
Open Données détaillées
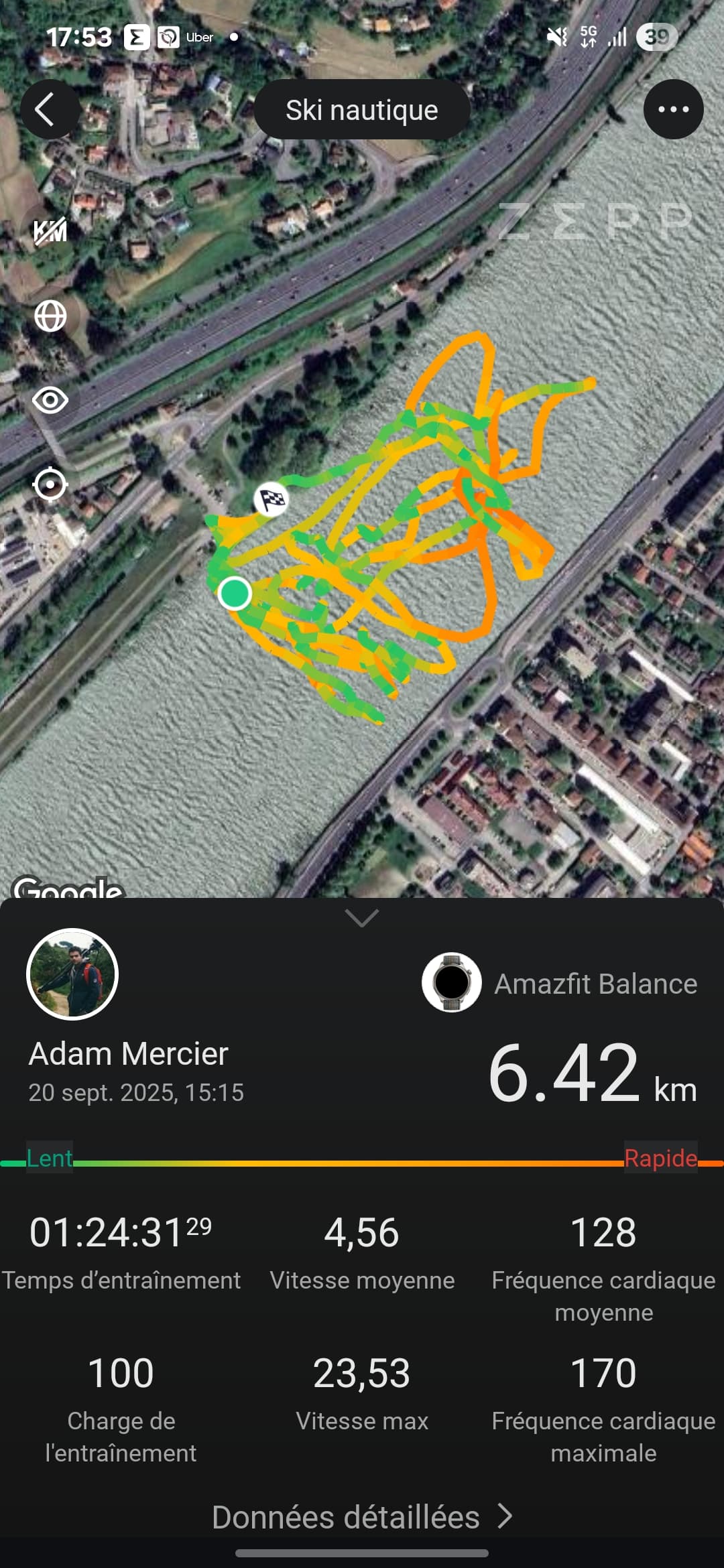(x=362, y=1517)
